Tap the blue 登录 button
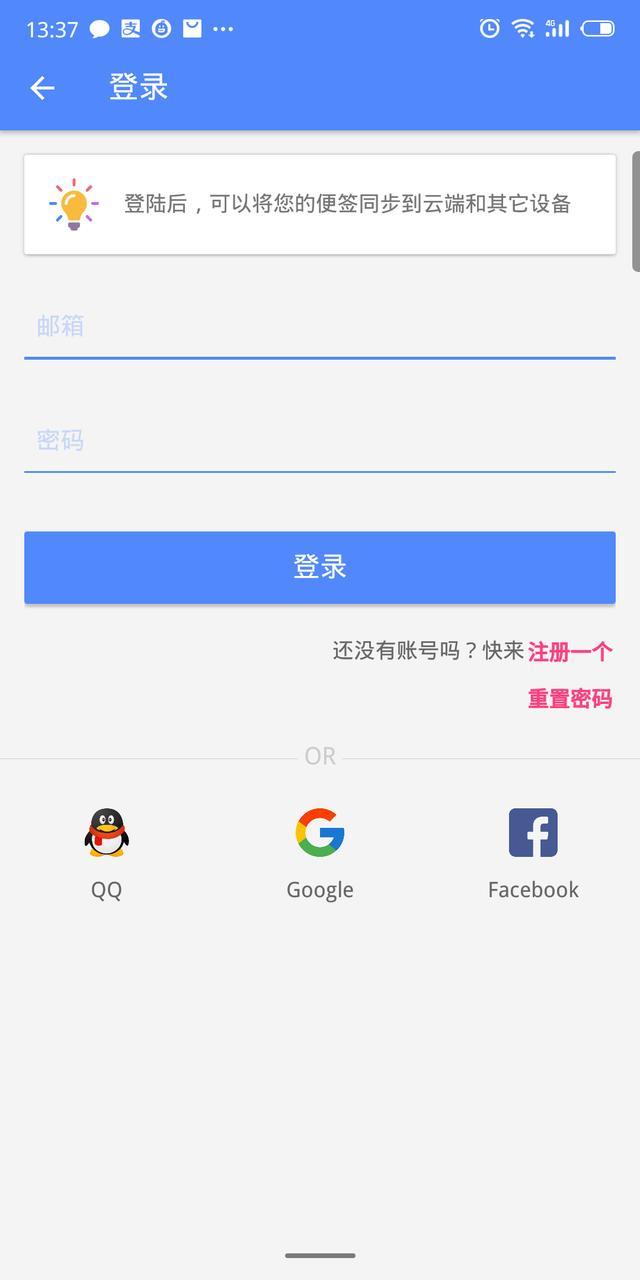Viewport: 640px width, 1280px height. (x=319, y=567)
